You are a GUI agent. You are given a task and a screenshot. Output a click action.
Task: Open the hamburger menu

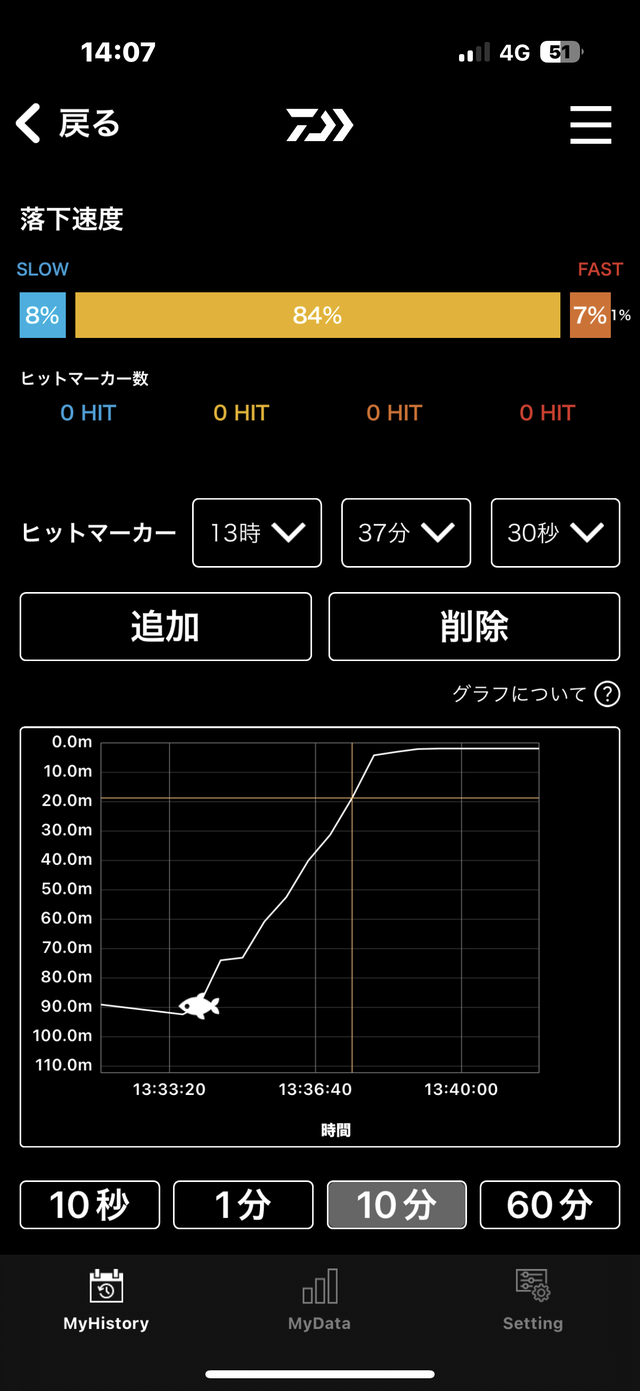(x=590, y=125)
